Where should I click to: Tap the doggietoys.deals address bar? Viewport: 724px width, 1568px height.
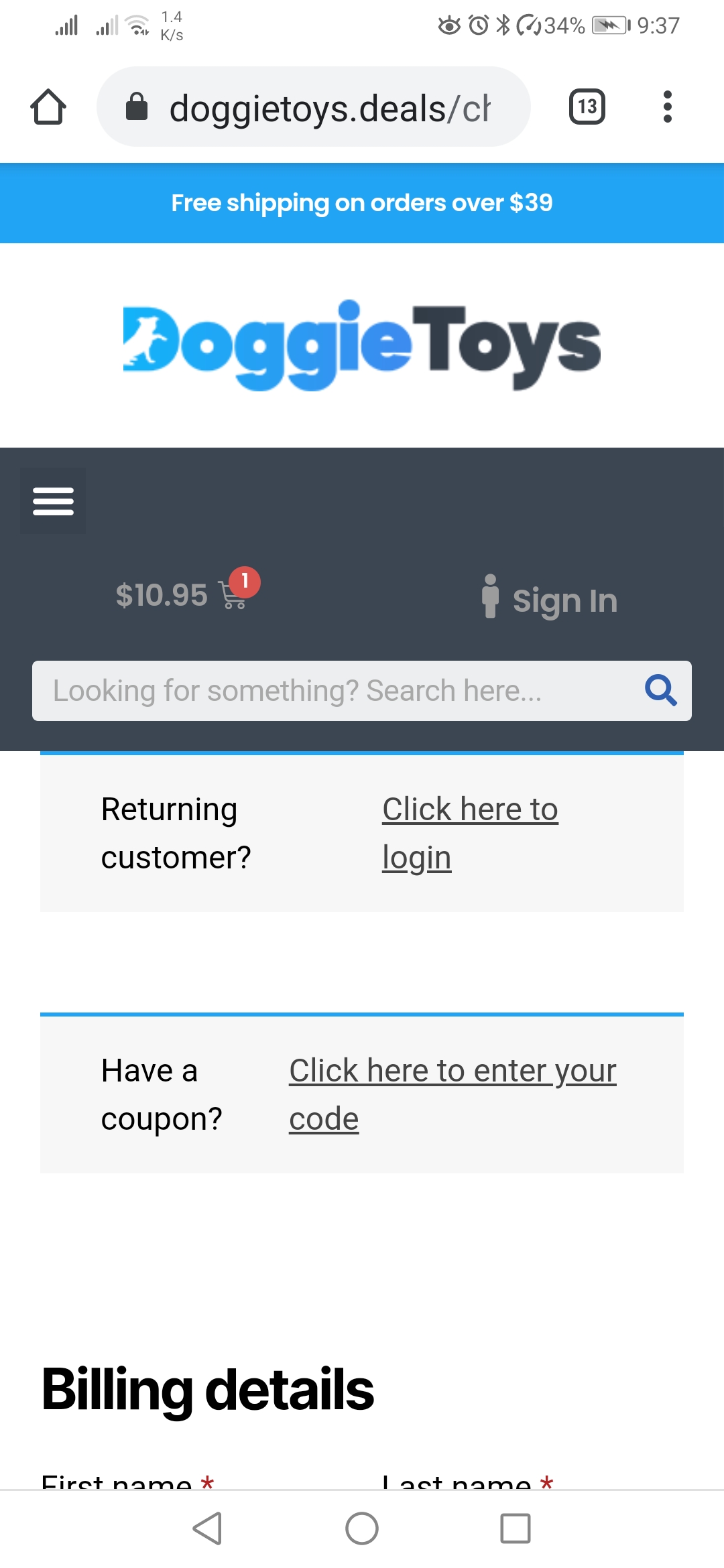313,107
